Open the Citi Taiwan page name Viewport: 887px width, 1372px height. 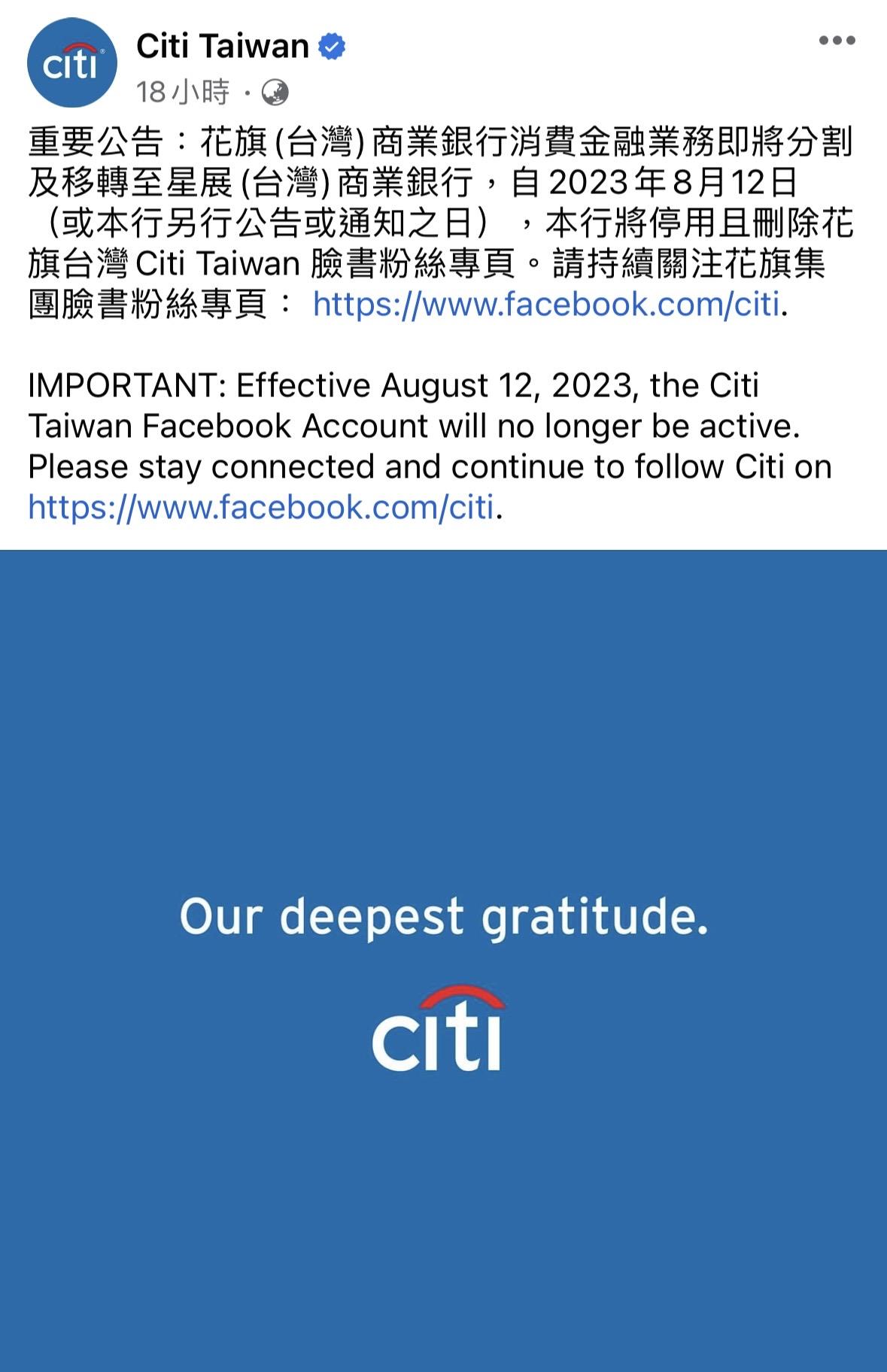[x=223, y=47]
